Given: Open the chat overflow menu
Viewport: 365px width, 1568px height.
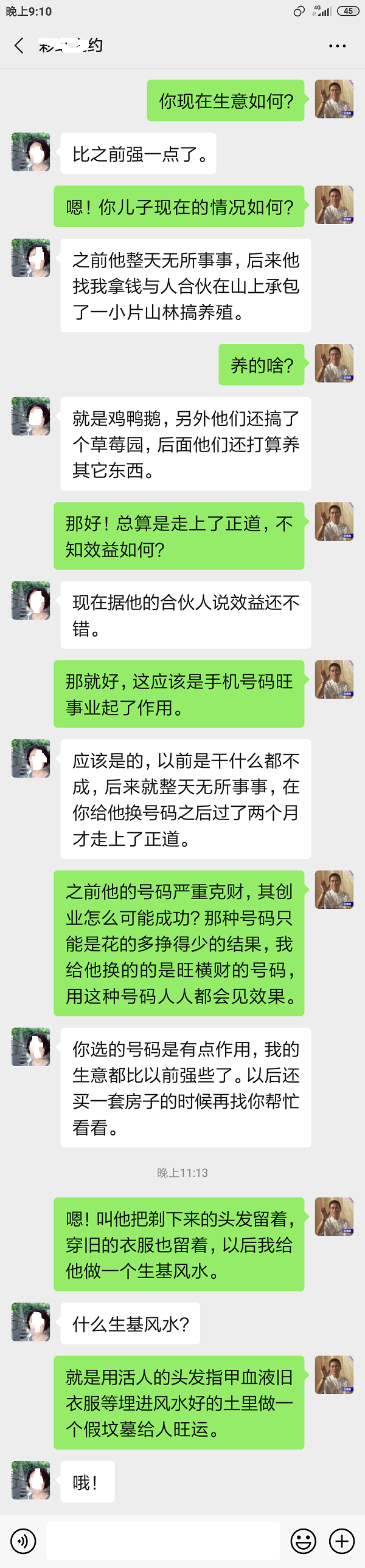Looking at the screenshot, I should click(337, 46).
